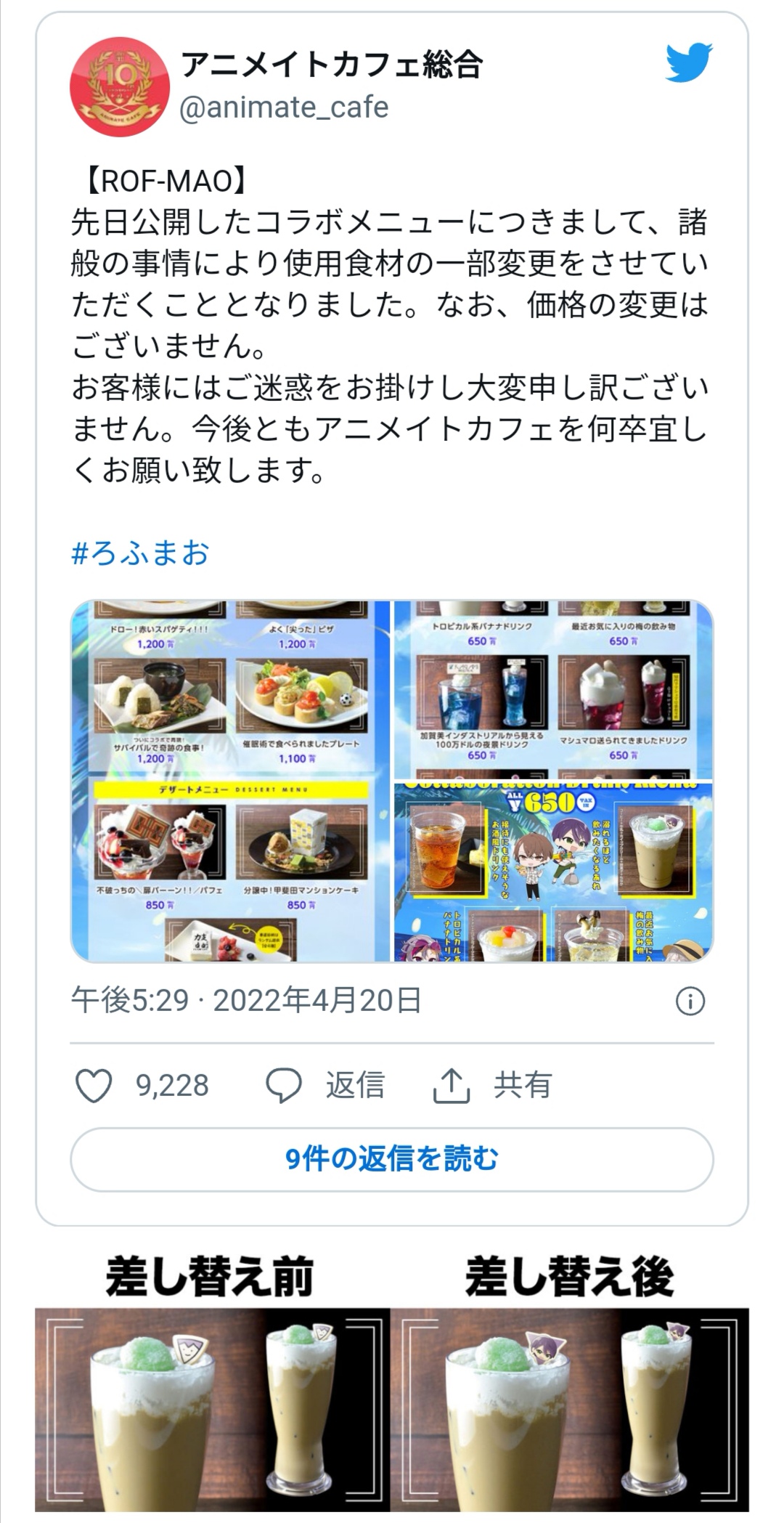The width and height of the screenshot is (784, 1523).
Task: Open the アニメイトカフェ総合 profile avatar
Action: [120, 86]
